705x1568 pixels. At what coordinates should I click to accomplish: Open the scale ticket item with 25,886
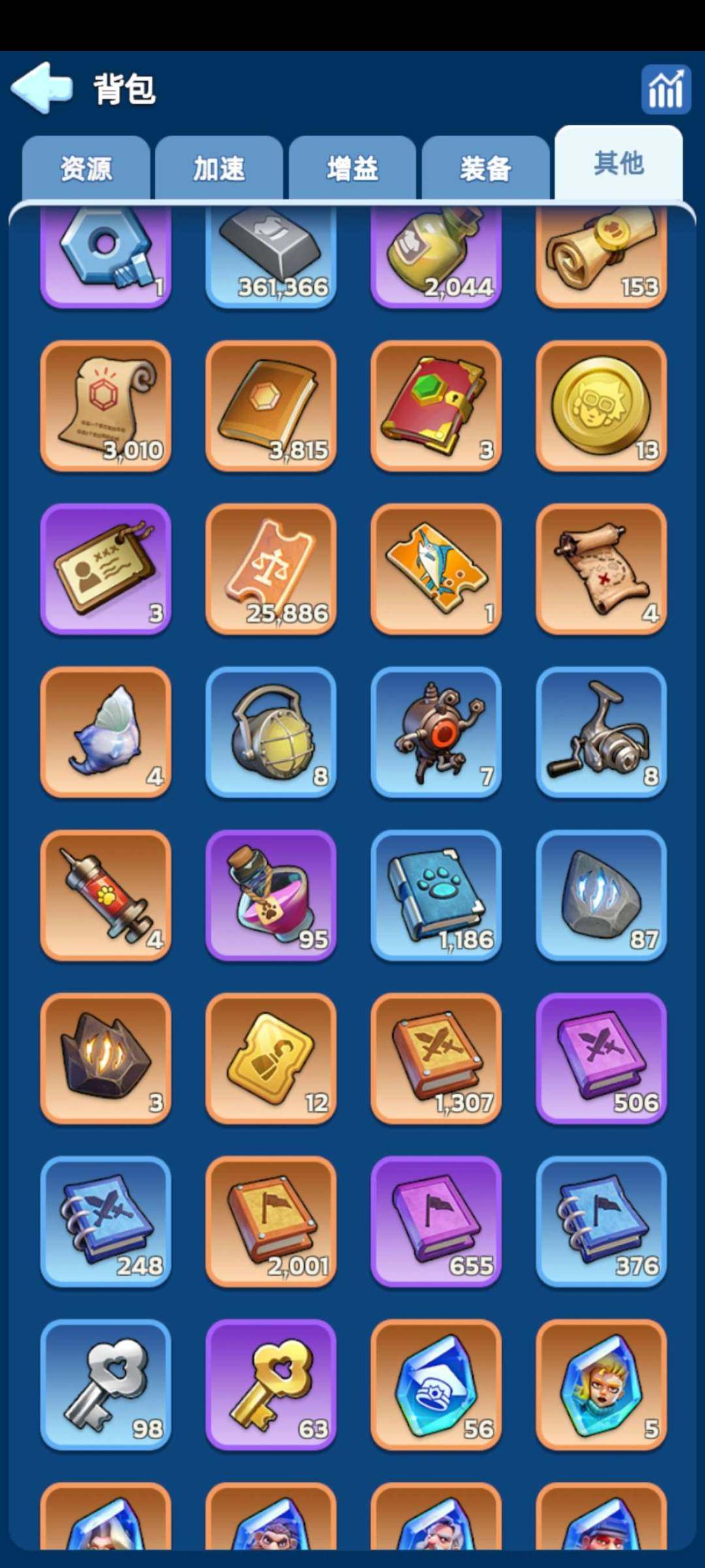coord(271,569)
